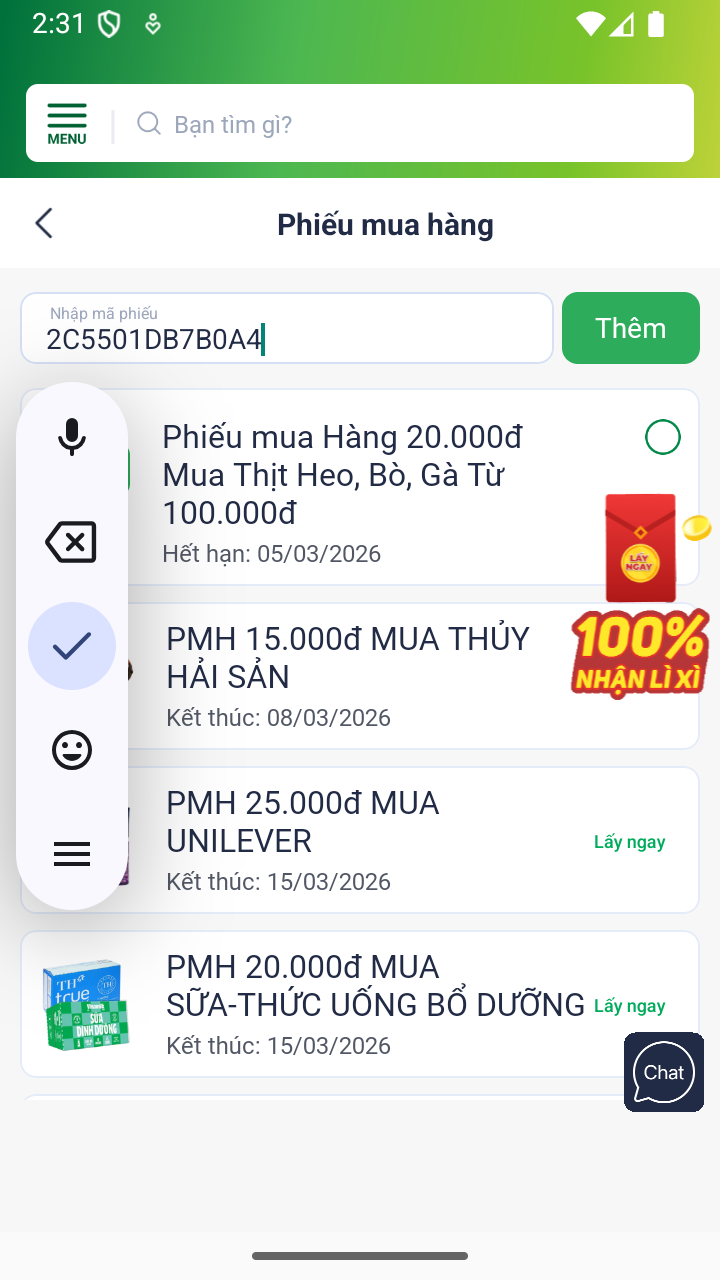Confirm input with the checkmark key
The width and height of the screenshot is (720, 1280).
click(x=72, y=646)
